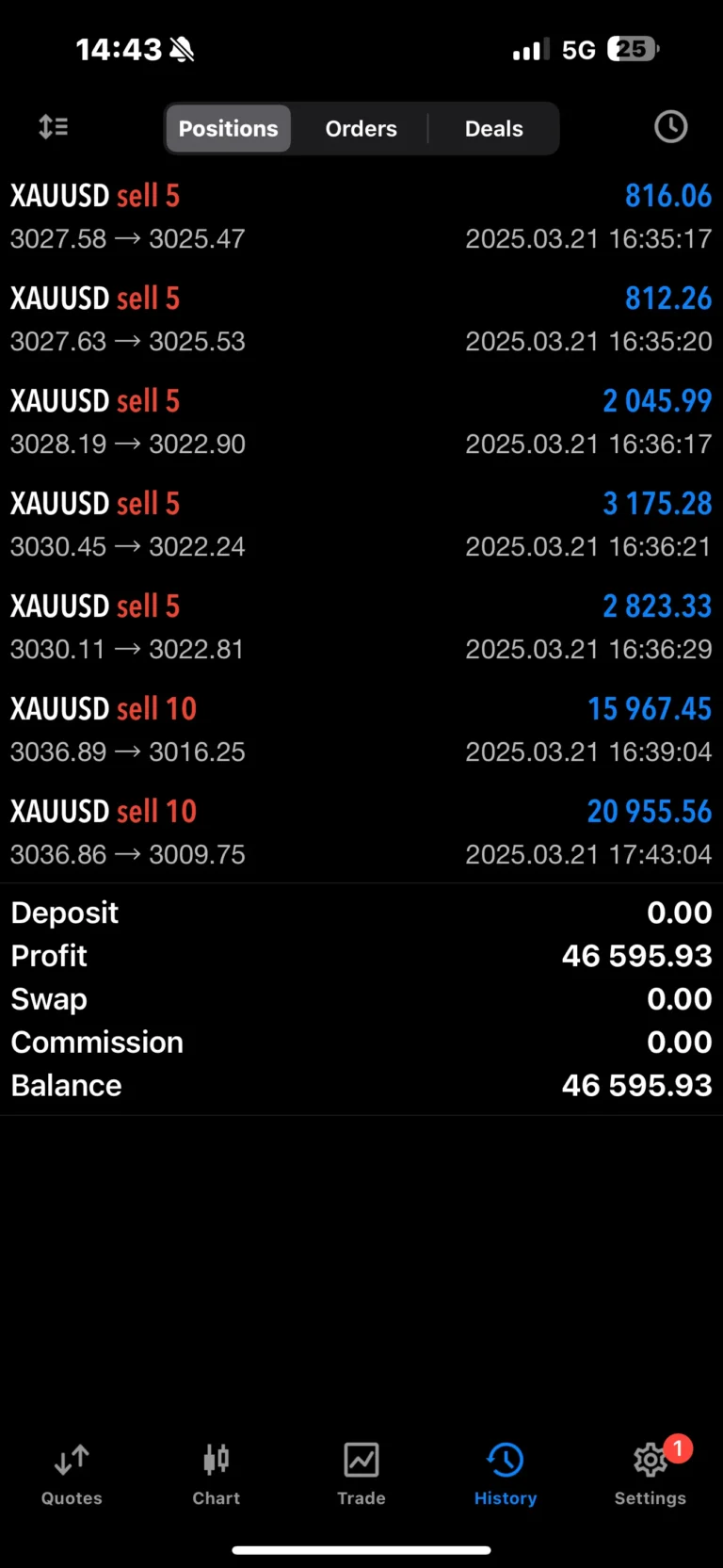The image size is (723, 1568).
Task: Switch to the Orders segment
Action: coord(361,129)
